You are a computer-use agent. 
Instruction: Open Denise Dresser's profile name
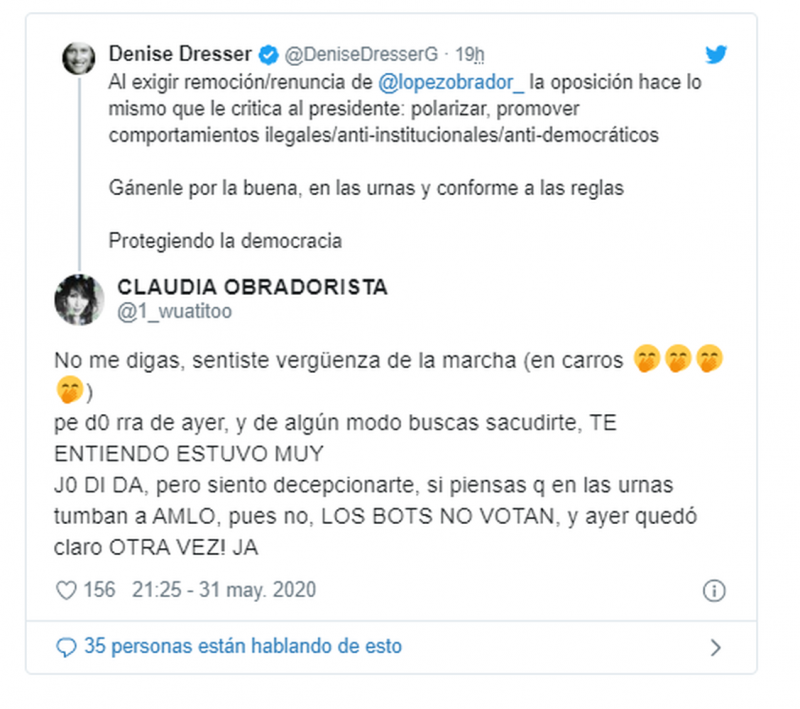(x=180, y=54)
